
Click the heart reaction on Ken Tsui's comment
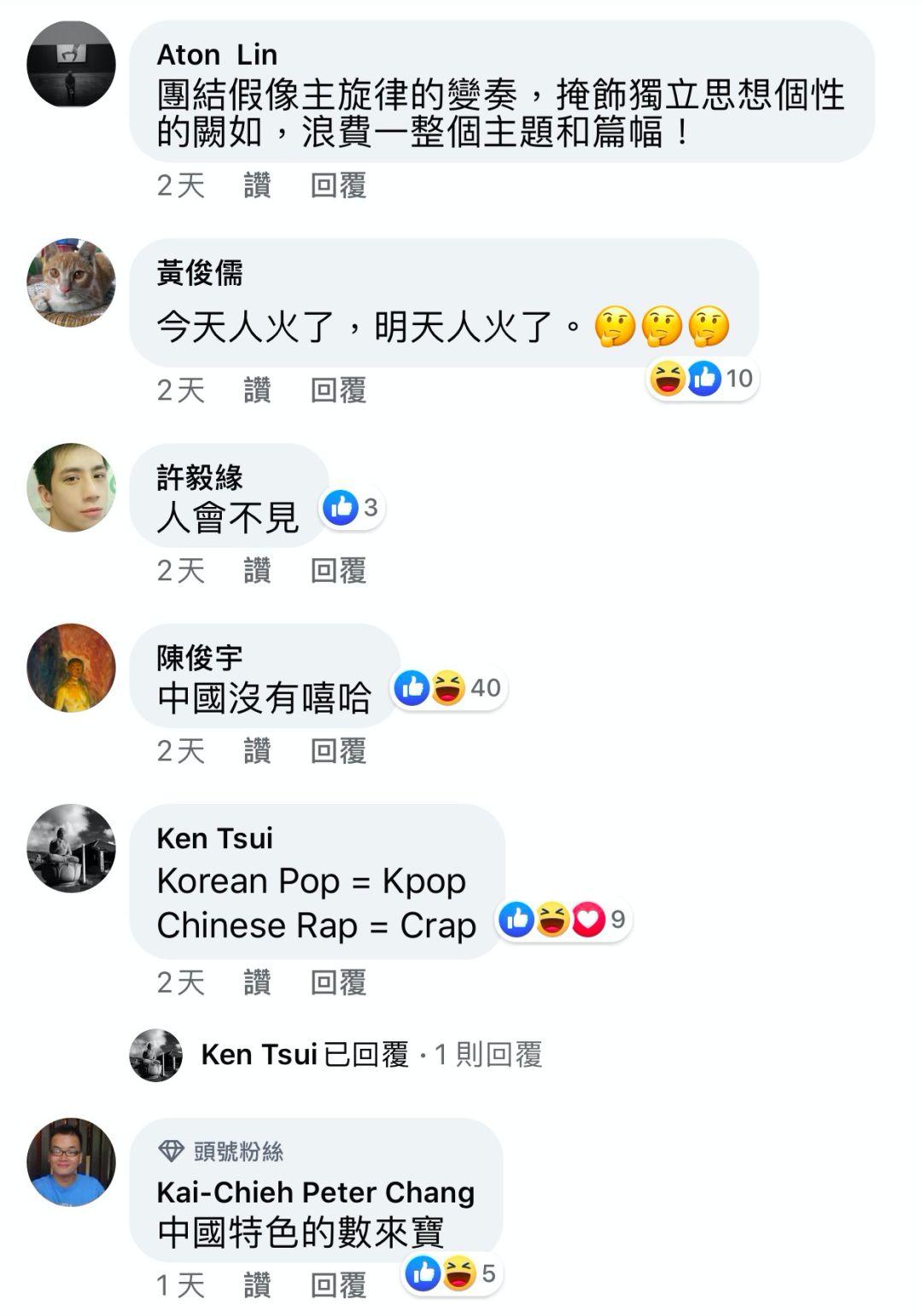click(x=588, y=919)
